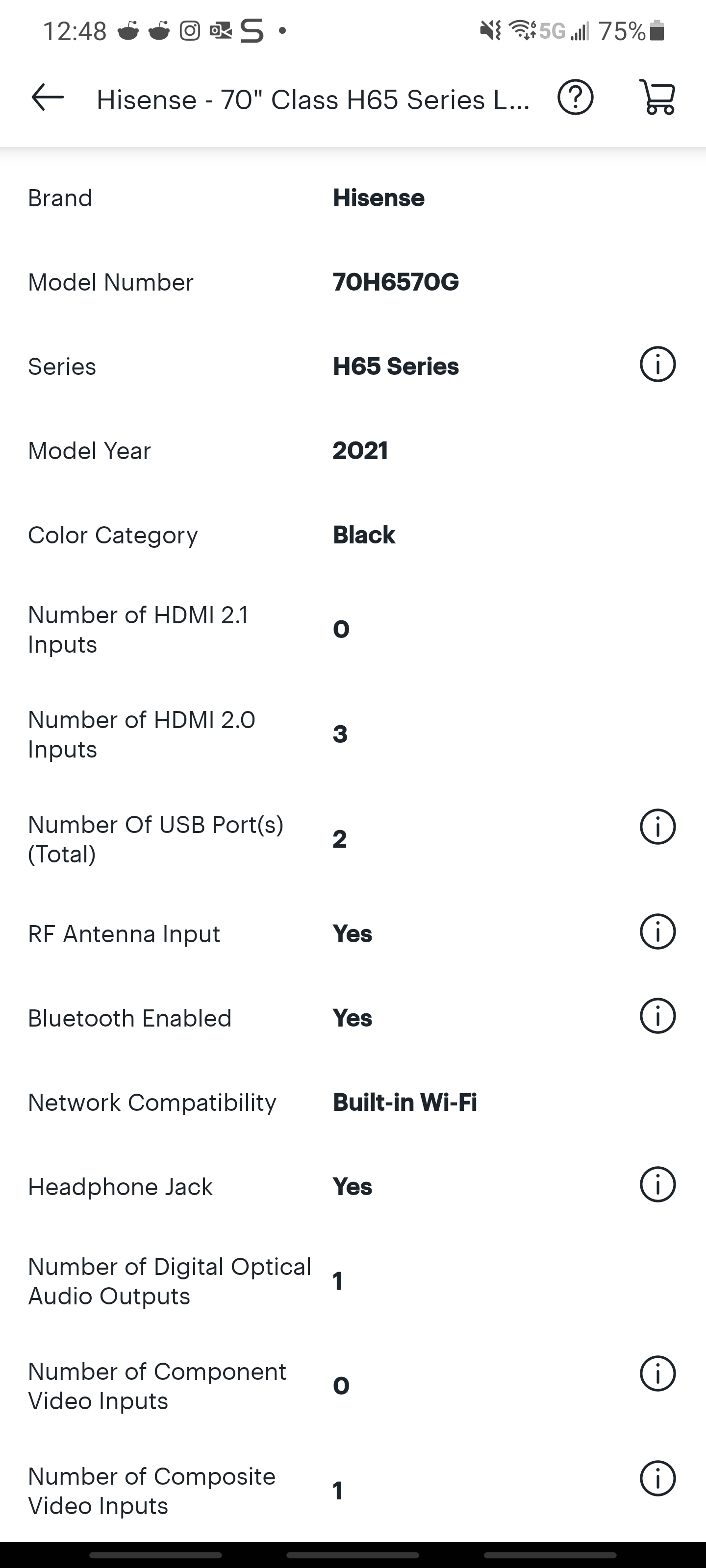Open the help question mark icon
Viewport: 706px width, 1568px height.
[x=575, y=98]
